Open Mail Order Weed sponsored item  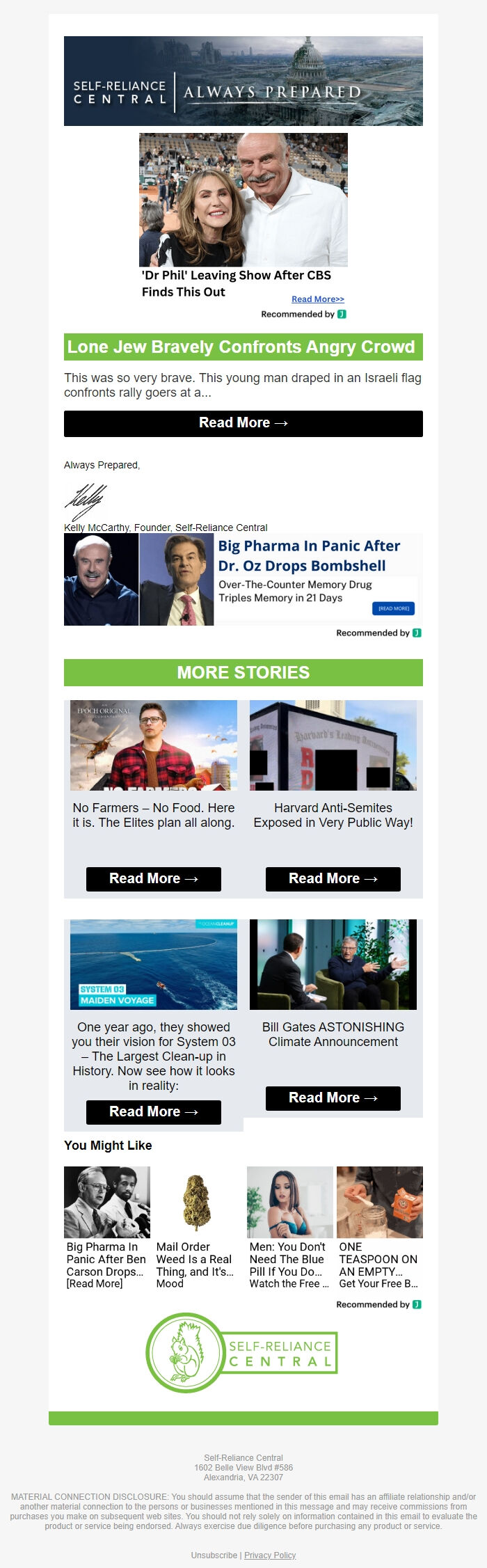point(197,1228)
